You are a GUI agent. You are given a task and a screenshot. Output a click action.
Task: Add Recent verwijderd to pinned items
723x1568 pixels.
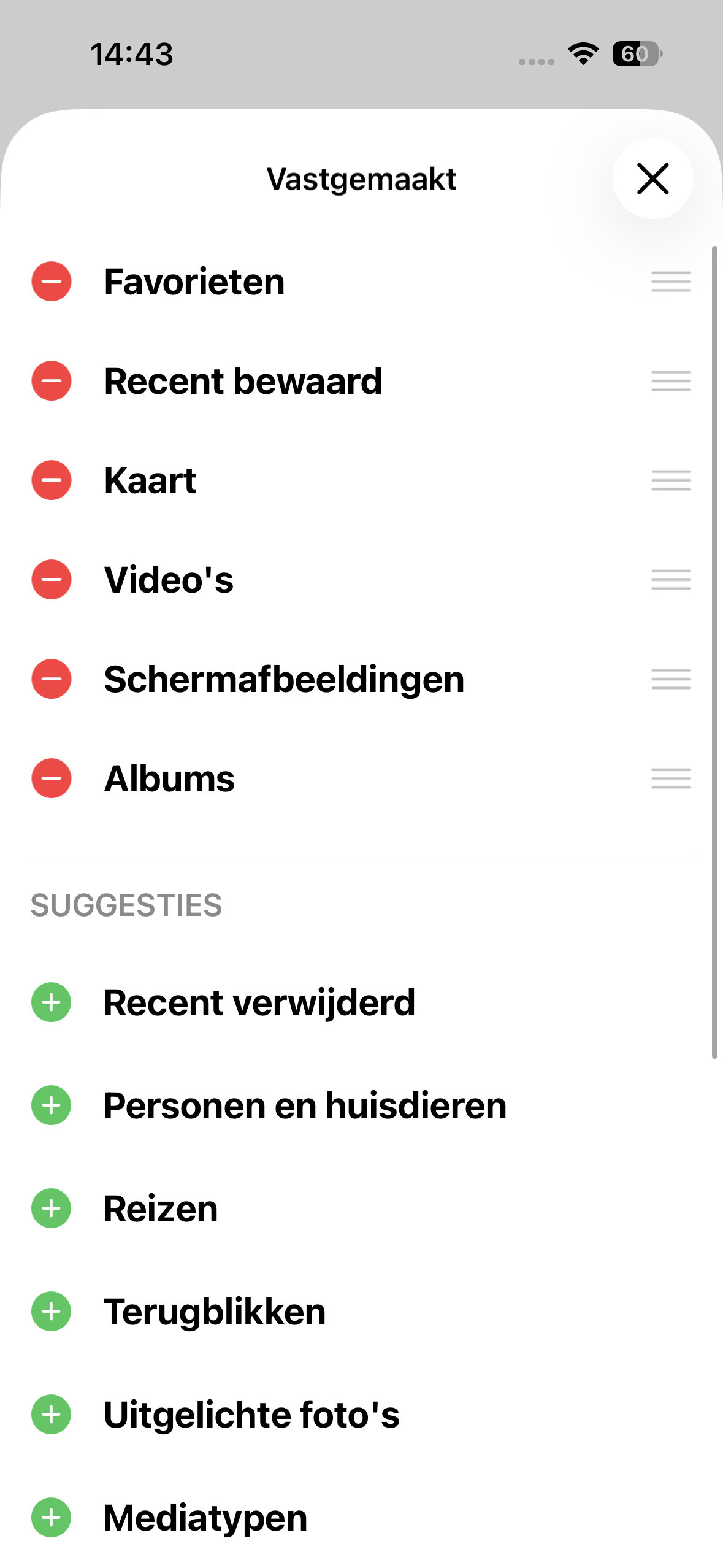(52, 1002)
